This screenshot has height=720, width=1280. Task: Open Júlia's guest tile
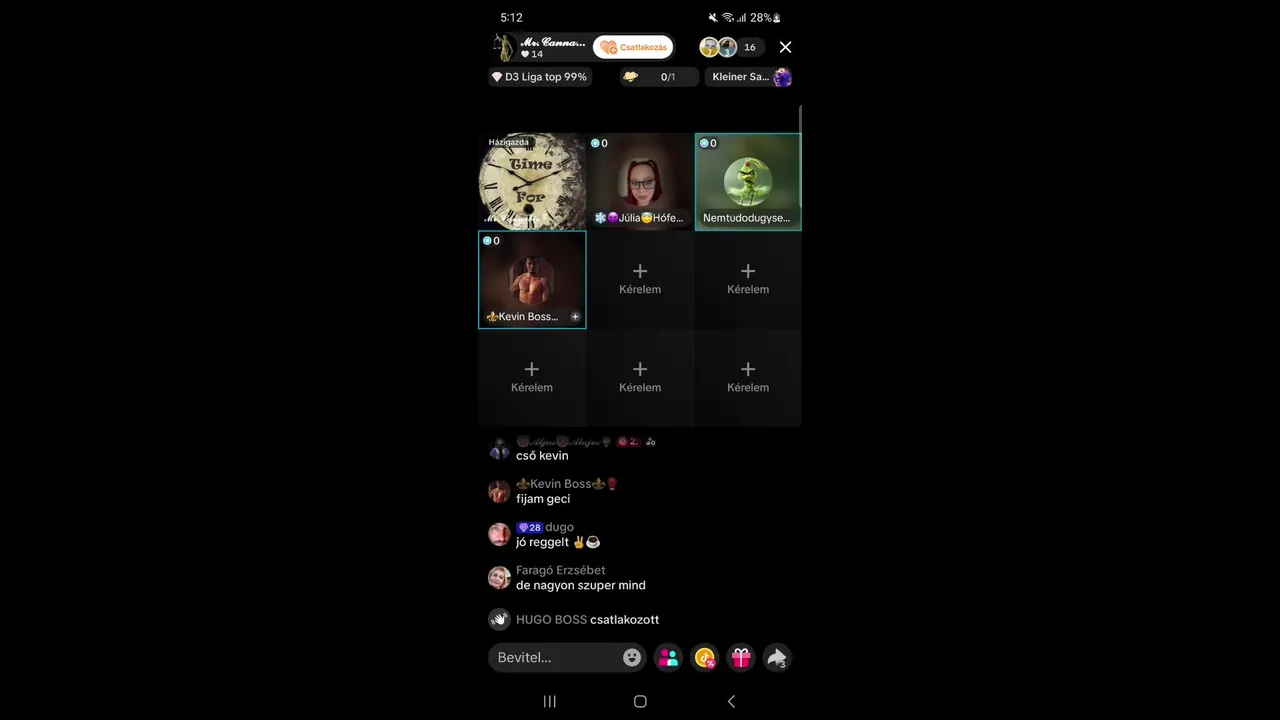pos(640,181)
